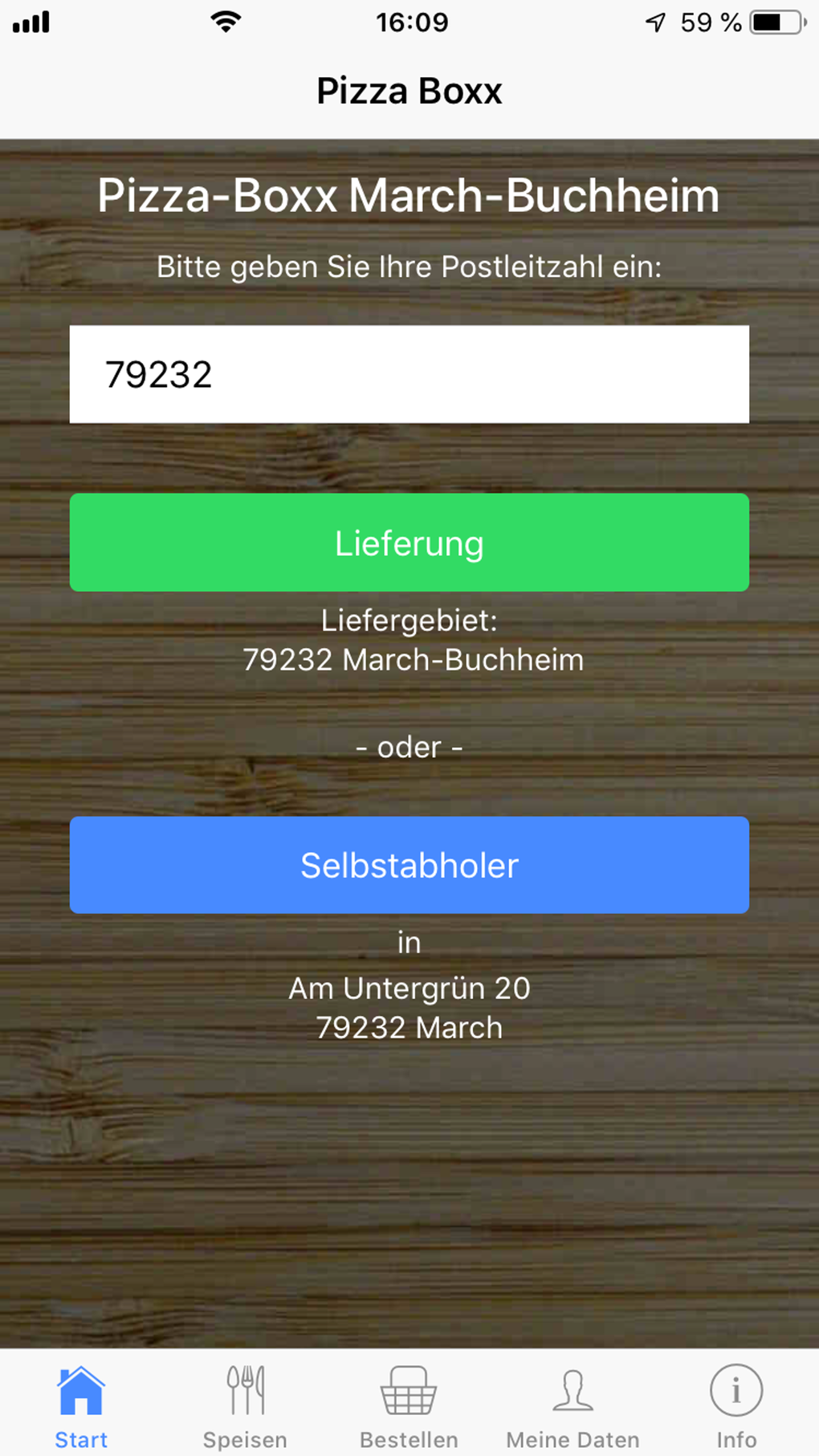Switch to the Start tab
This screenshot has height=1456, width=819.
pyautogui.click(x=81, y=1405)
